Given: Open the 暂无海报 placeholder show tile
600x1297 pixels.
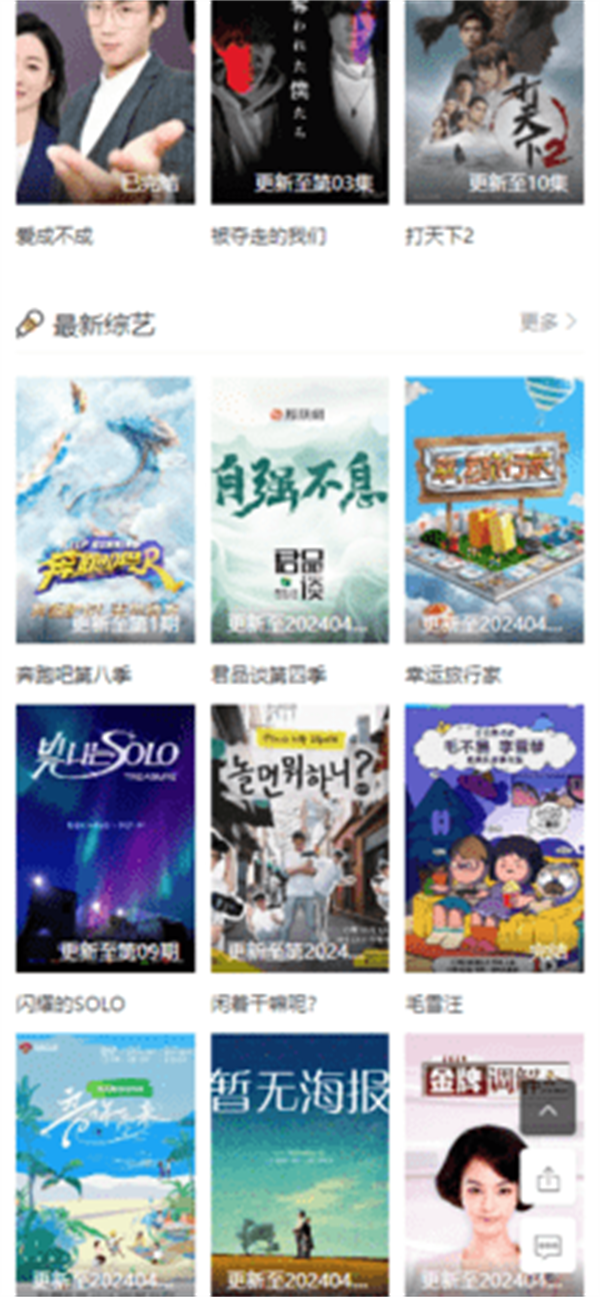Looking at the screenshot, I should 300,1165.
